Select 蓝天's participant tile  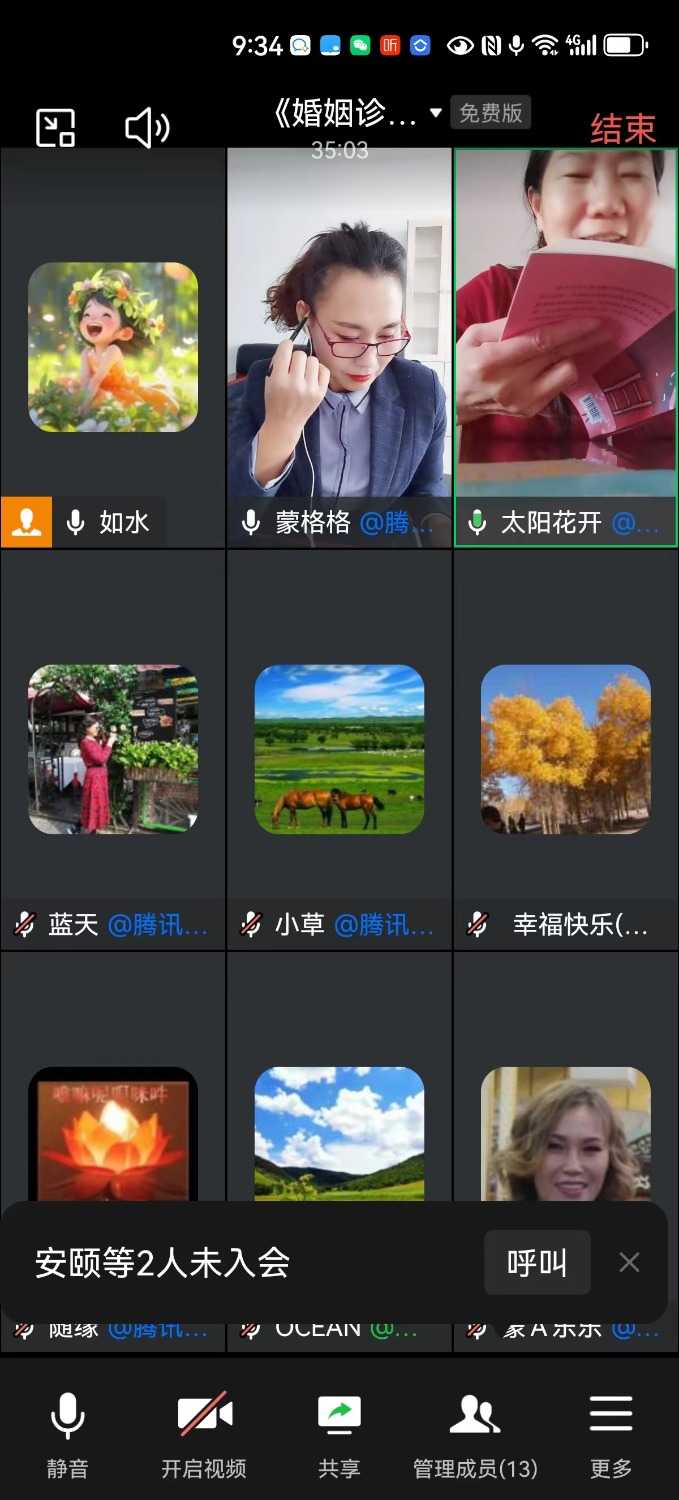click(113, 750)
